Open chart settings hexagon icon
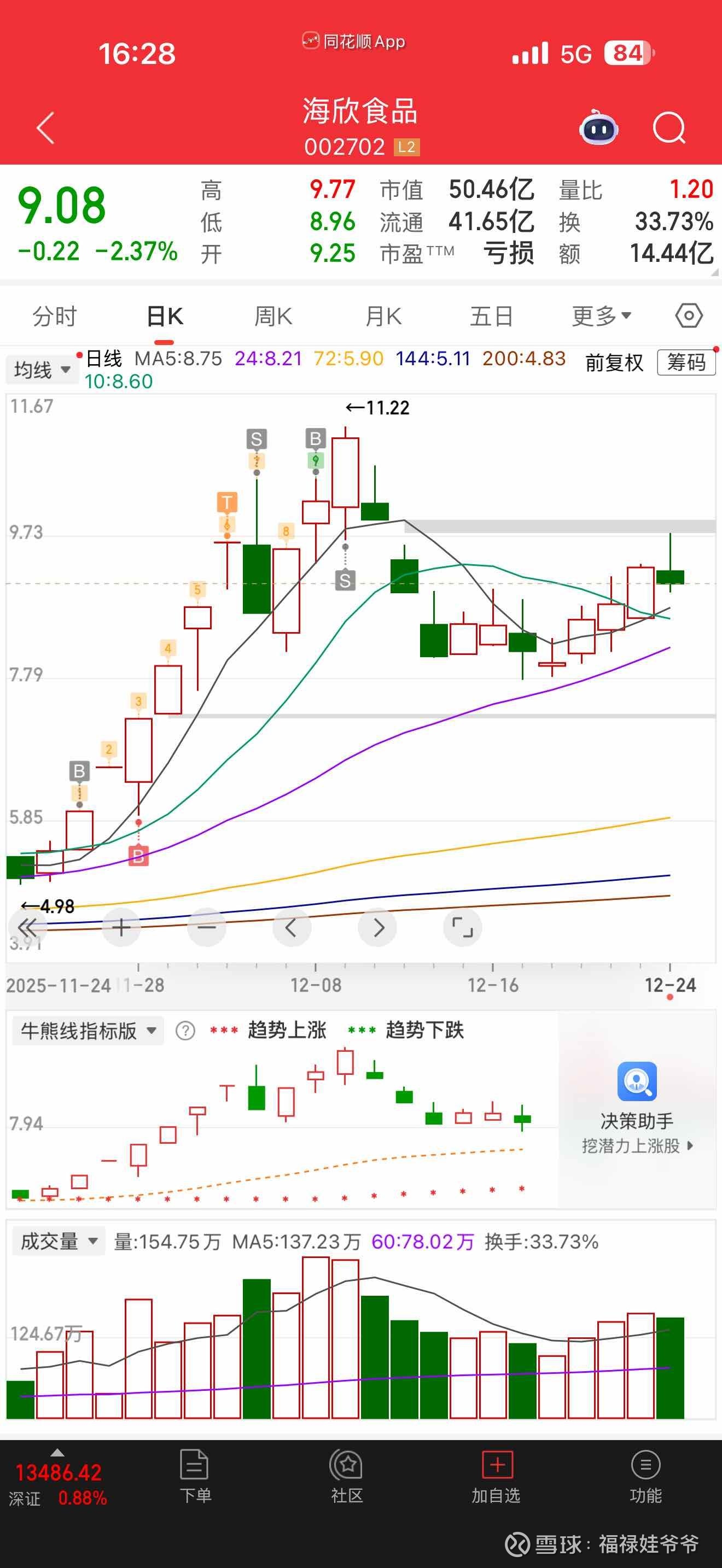This screenshot has width=722, height=1568. 689,316
